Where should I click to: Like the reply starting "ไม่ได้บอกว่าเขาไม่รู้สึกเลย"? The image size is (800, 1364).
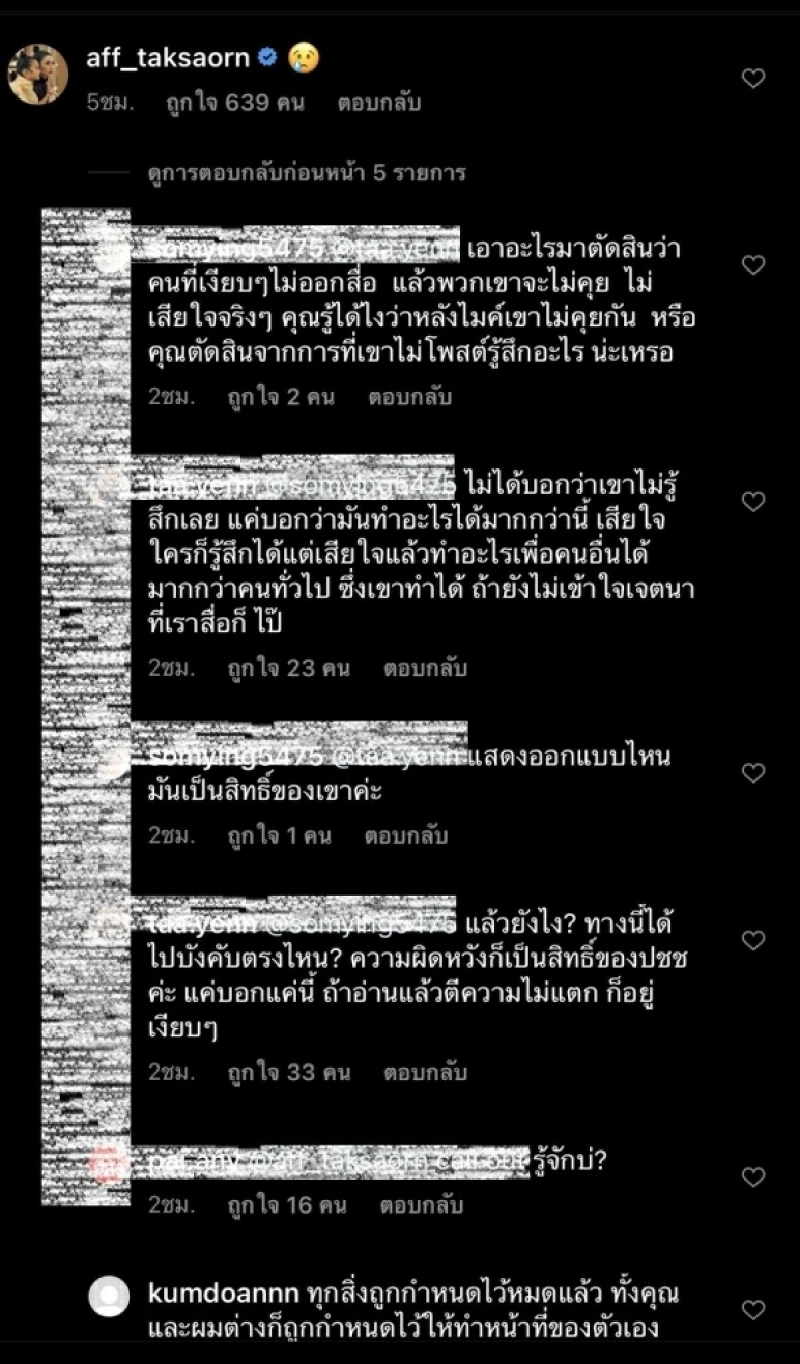pyautogui.click(x=753, y=501)
